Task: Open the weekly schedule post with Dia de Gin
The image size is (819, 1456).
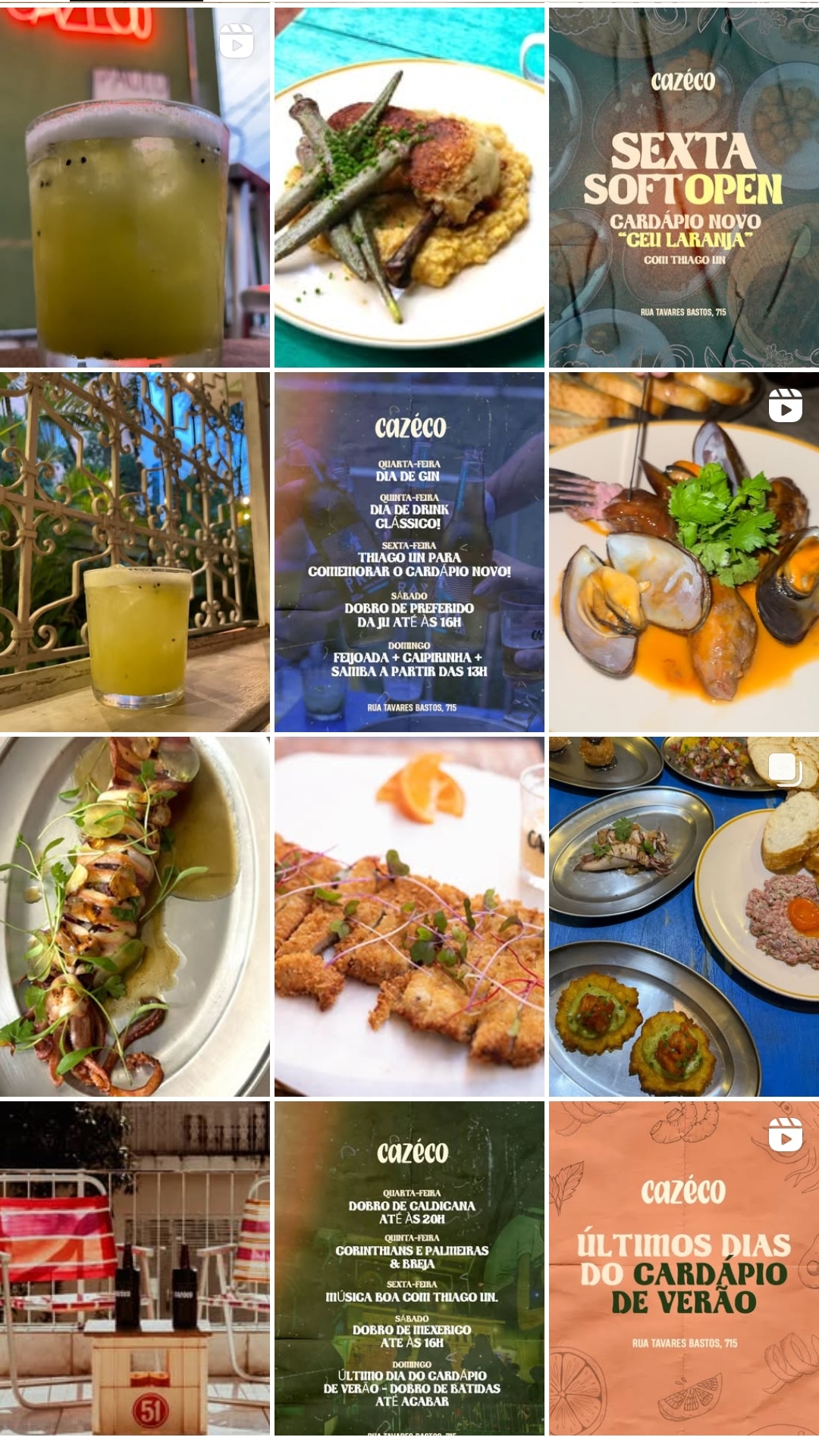Action: click(409, 552)
